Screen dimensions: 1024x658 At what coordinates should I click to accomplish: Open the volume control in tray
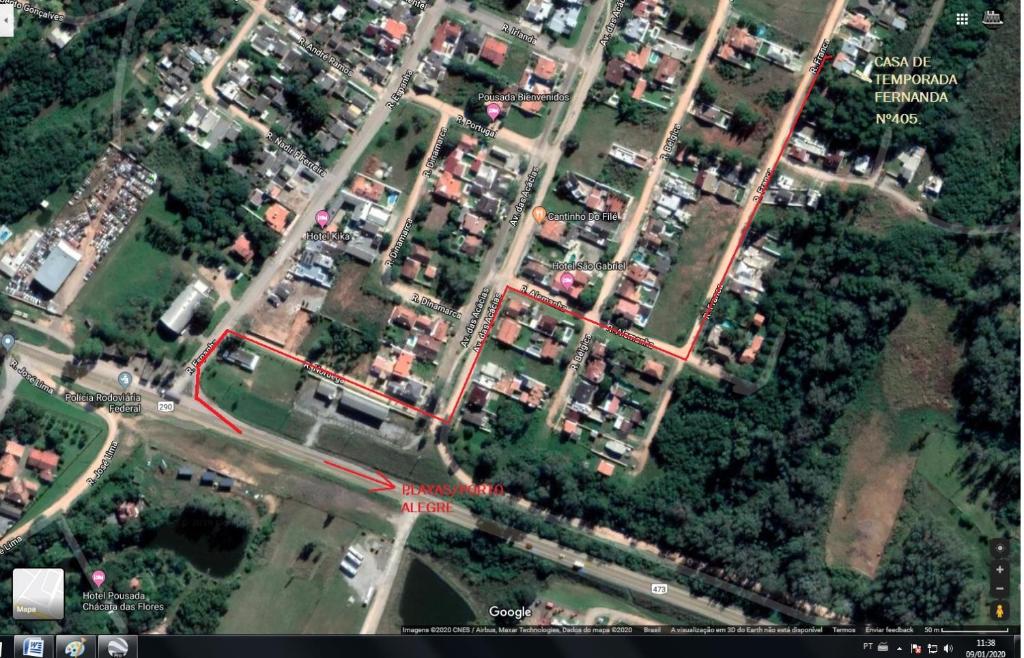(x=947, y=649)
